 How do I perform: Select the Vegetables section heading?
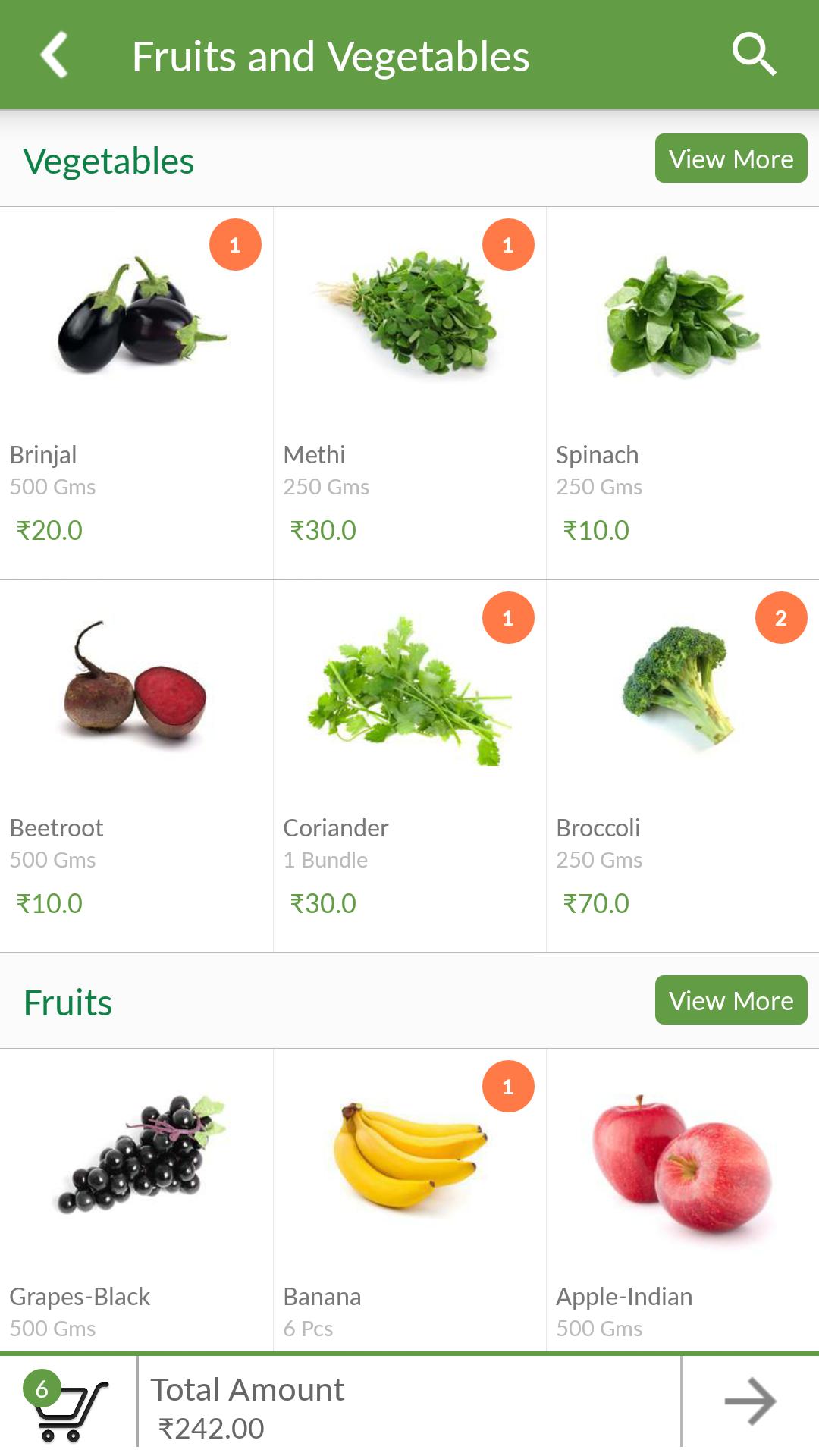(109, 159)
